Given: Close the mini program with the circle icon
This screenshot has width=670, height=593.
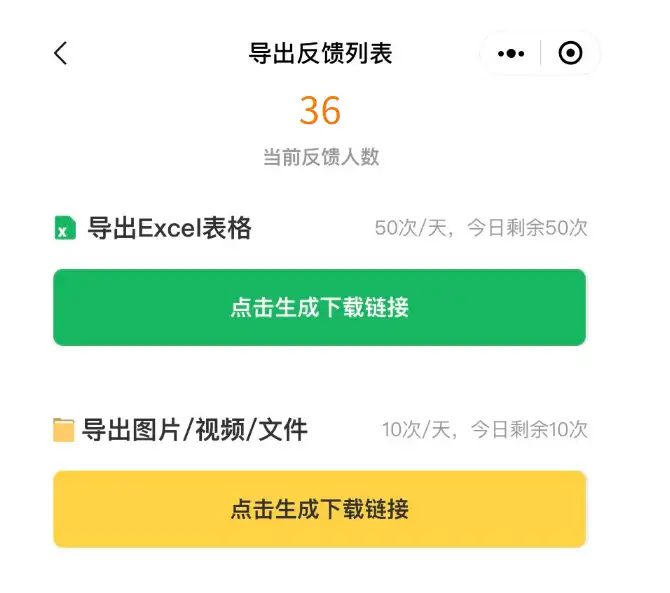Looking at the screenshot, I should coord(570,54).
